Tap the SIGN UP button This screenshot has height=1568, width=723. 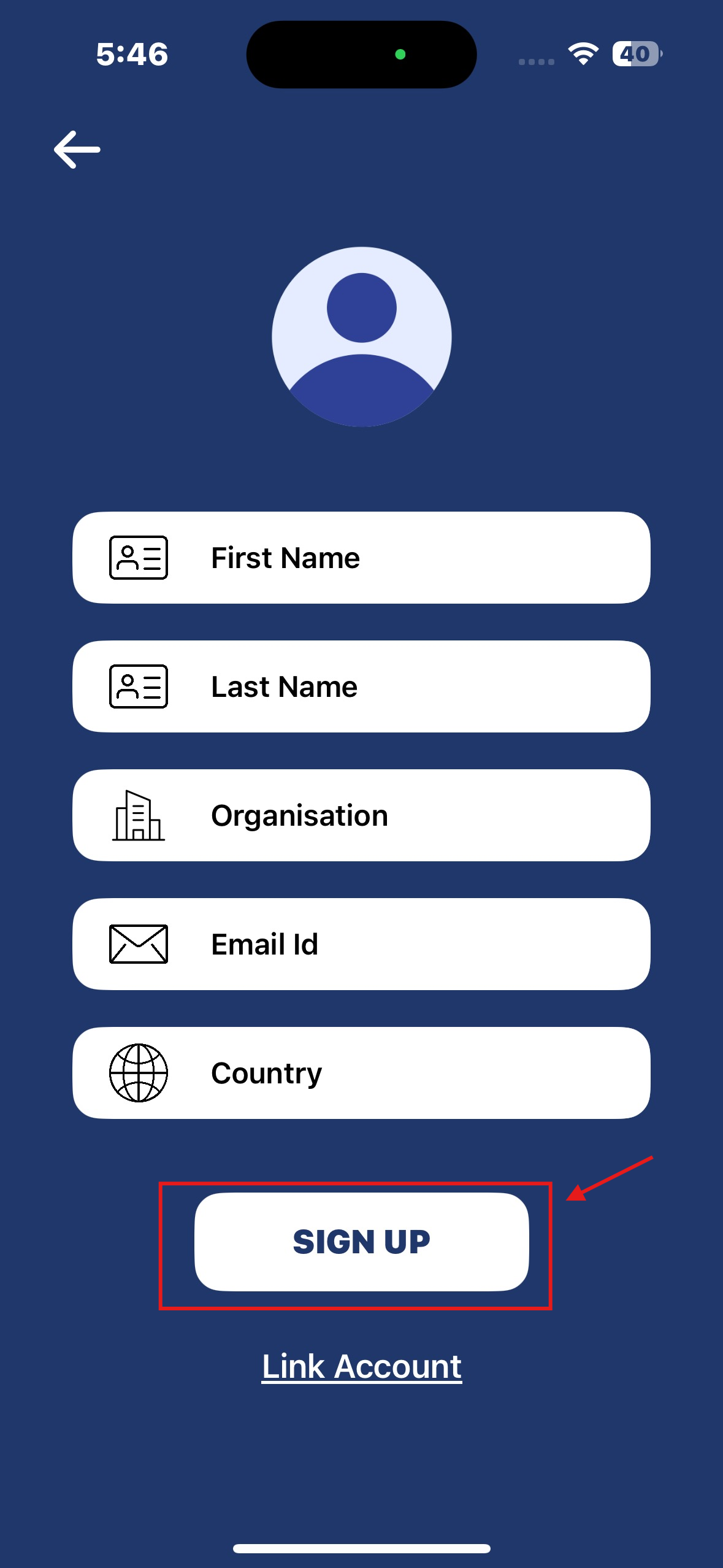pos(361,1242)
